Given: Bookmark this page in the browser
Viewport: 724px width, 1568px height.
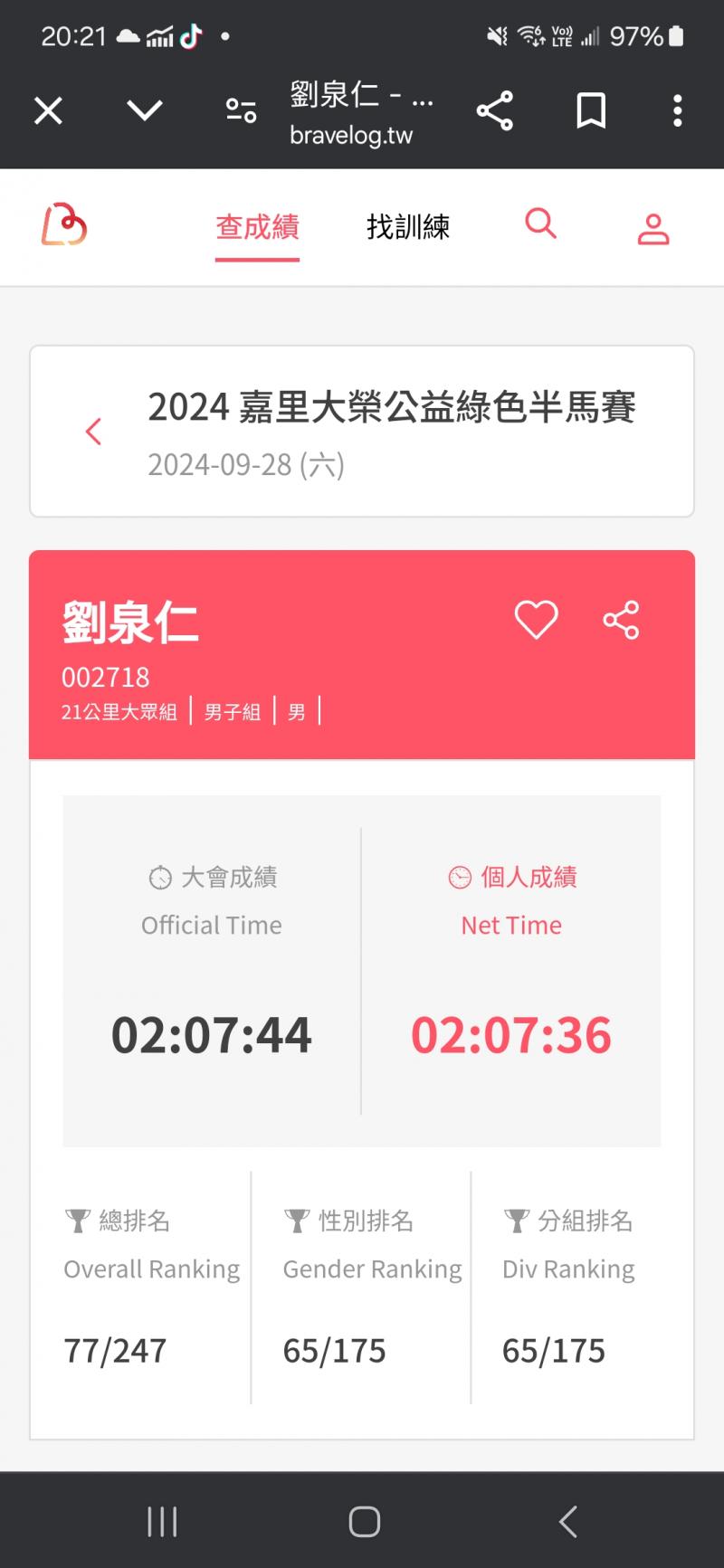Looking at the screenshot, I should (591, 110).
